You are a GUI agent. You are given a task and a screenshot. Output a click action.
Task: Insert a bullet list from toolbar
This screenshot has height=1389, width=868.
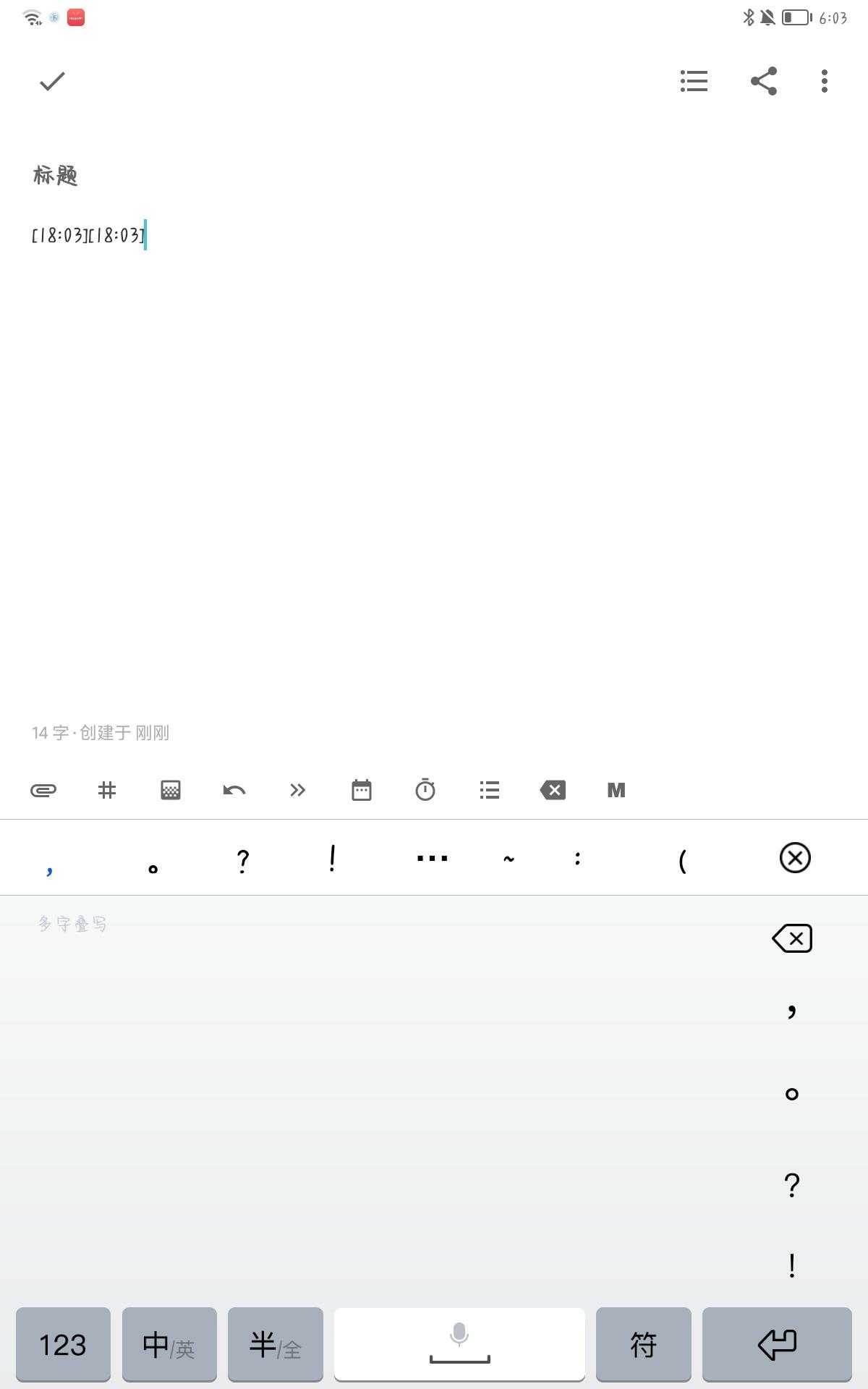point(489,790)
